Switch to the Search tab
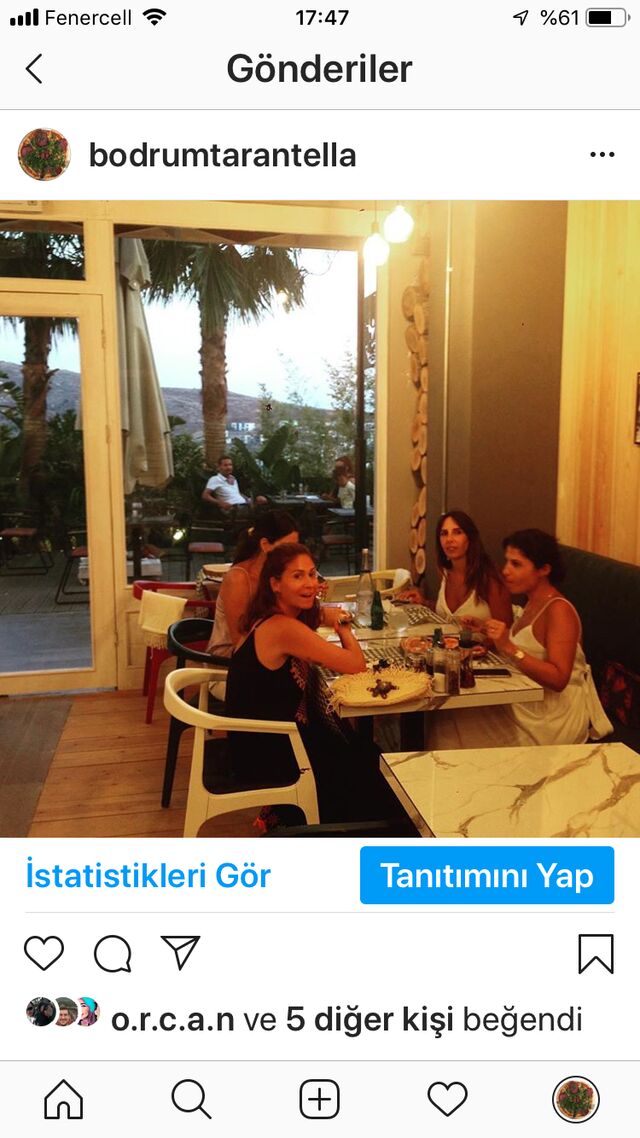The width and height of the screenshot is (640, 1138). [x=192, y=1100]
